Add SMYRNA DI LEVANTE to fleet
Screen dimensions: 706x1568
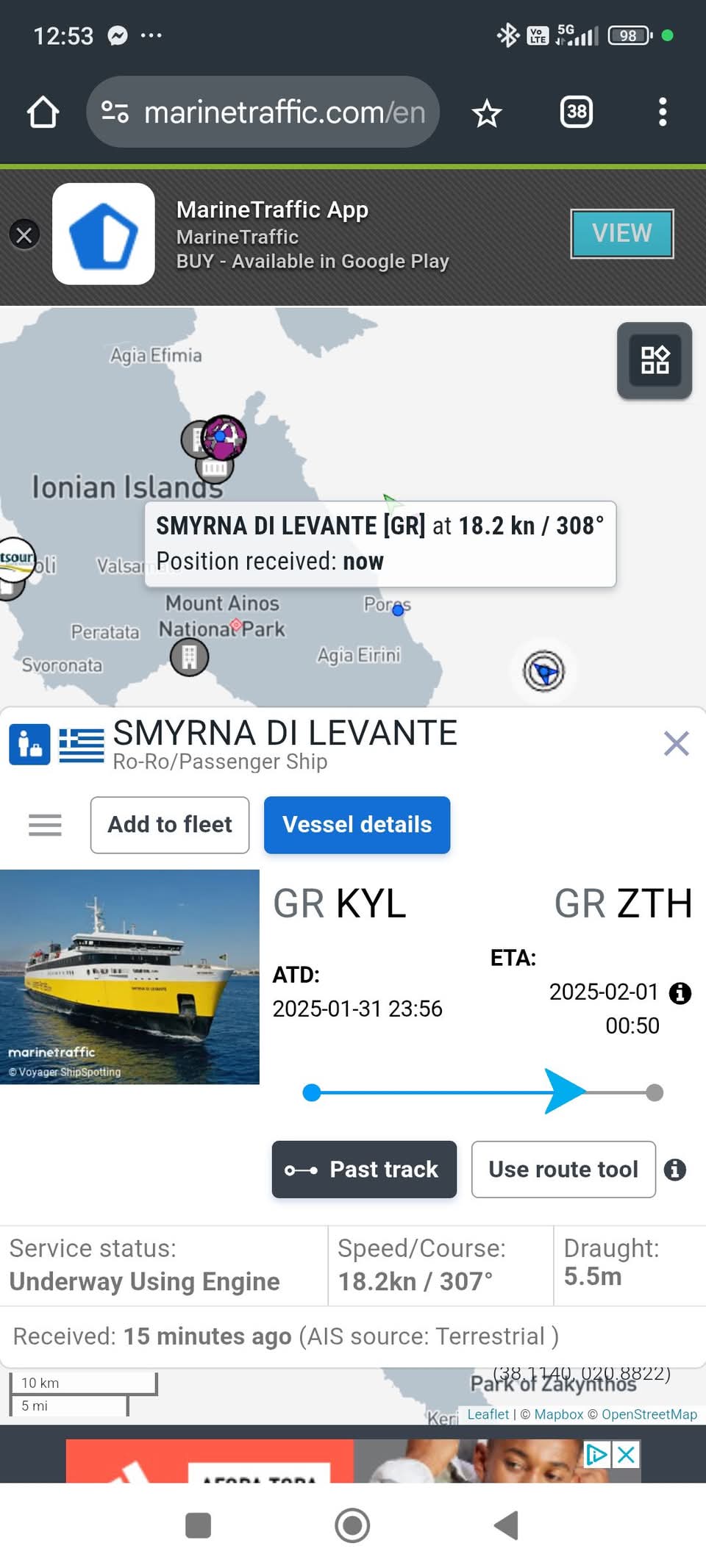tap(170, 825)
